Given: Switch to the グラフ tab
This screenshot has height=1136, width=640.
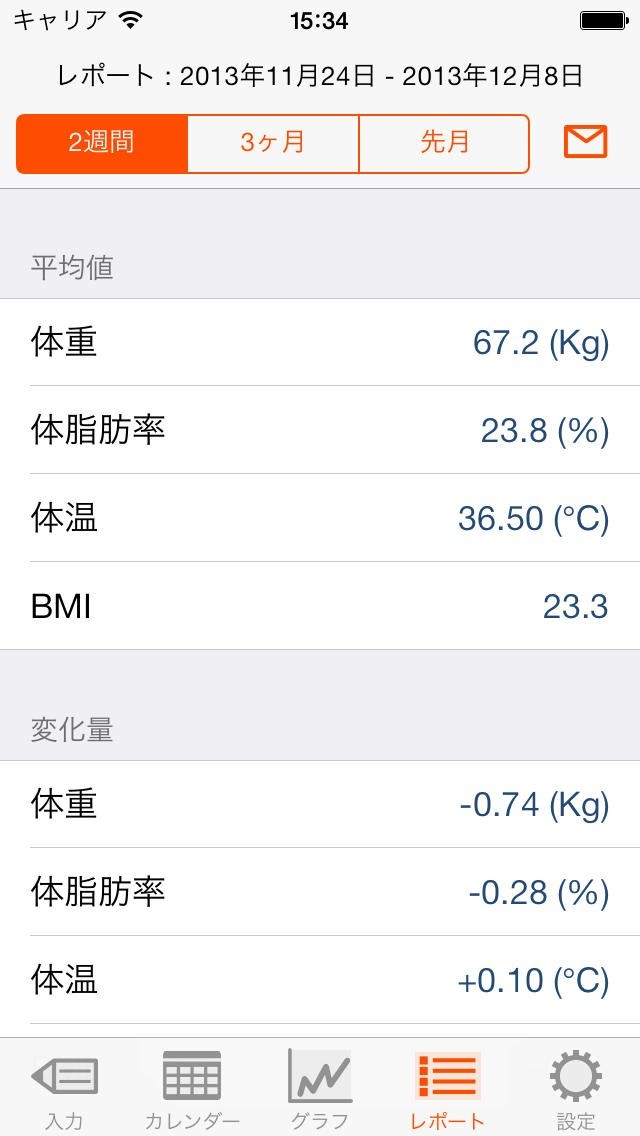Looking at the screenshot, I should point(320,1088).
